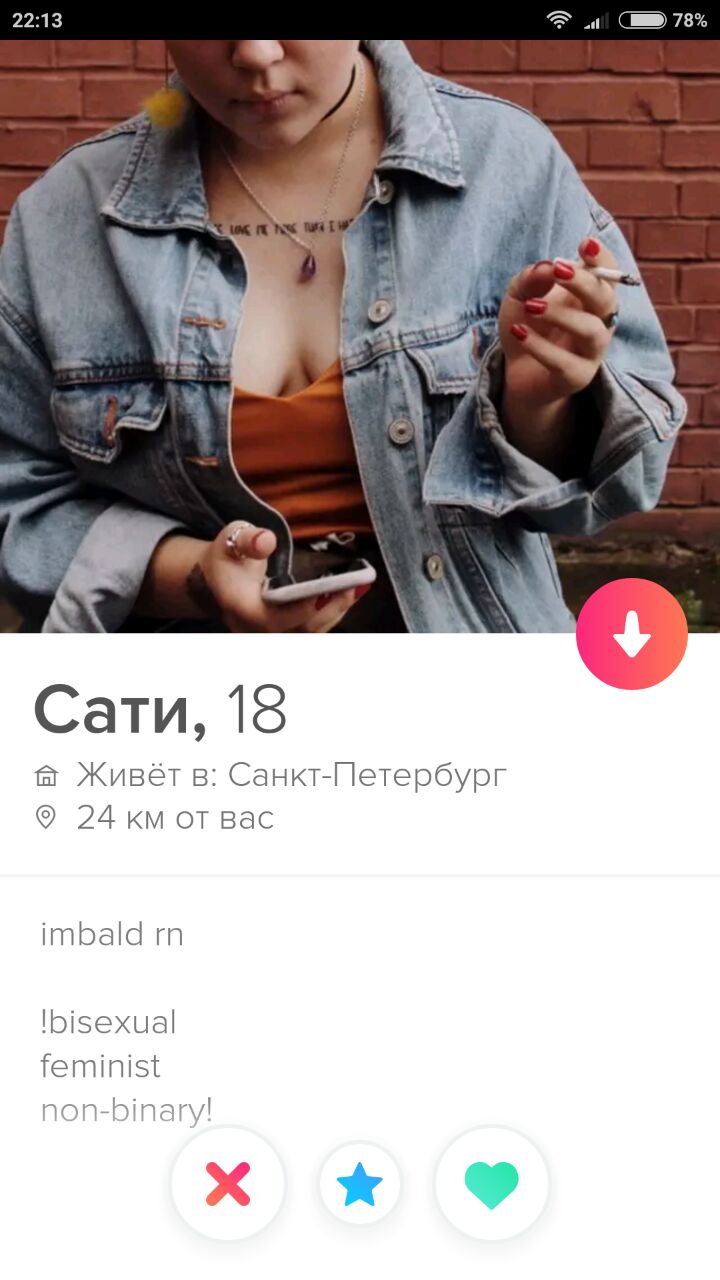Reject Сати's profile with the red X
Viewport: 720px width, 1280px height.
point(228,1184)
